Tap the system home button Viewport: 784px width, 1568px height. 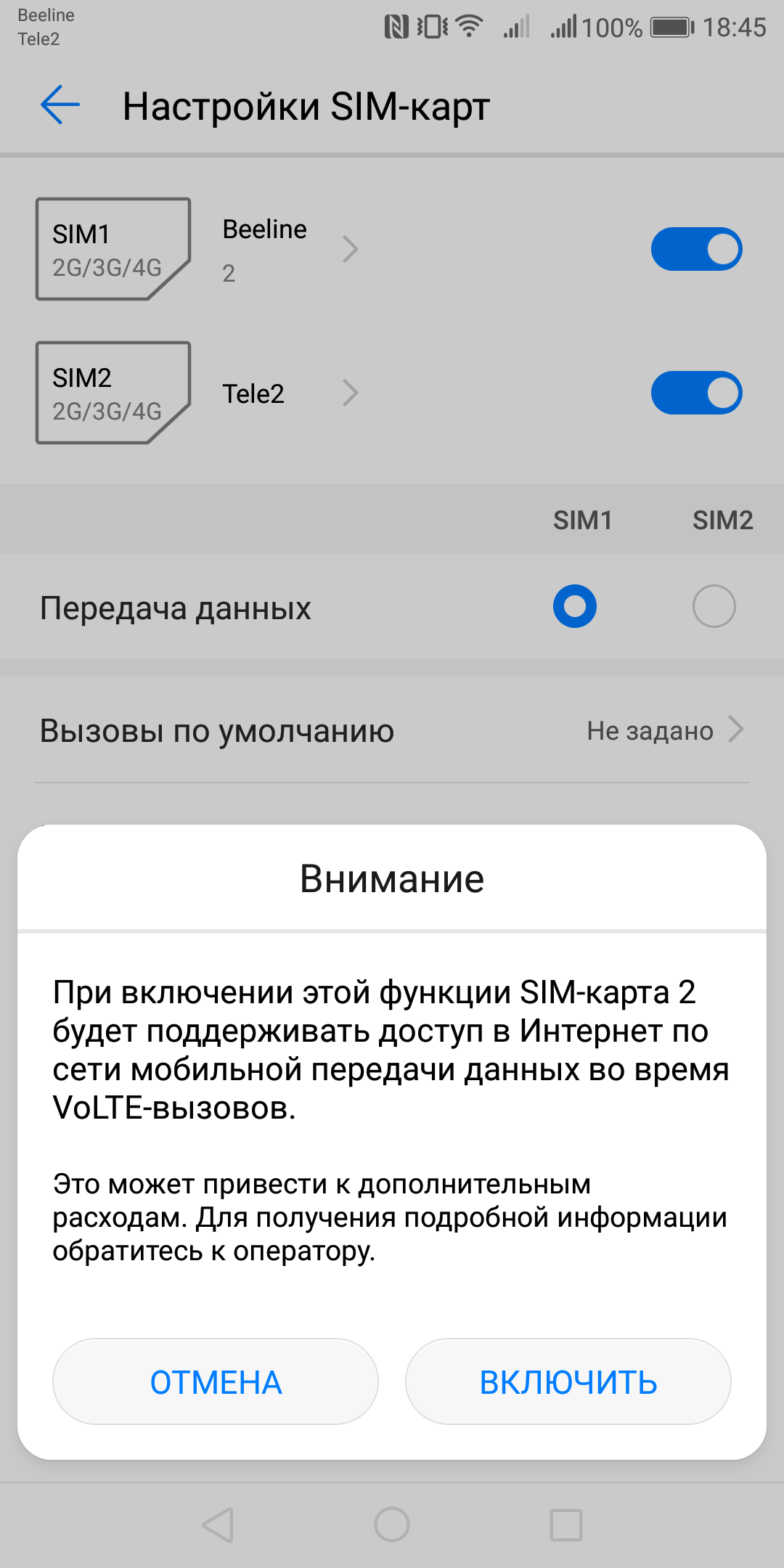pos(392,1524)
